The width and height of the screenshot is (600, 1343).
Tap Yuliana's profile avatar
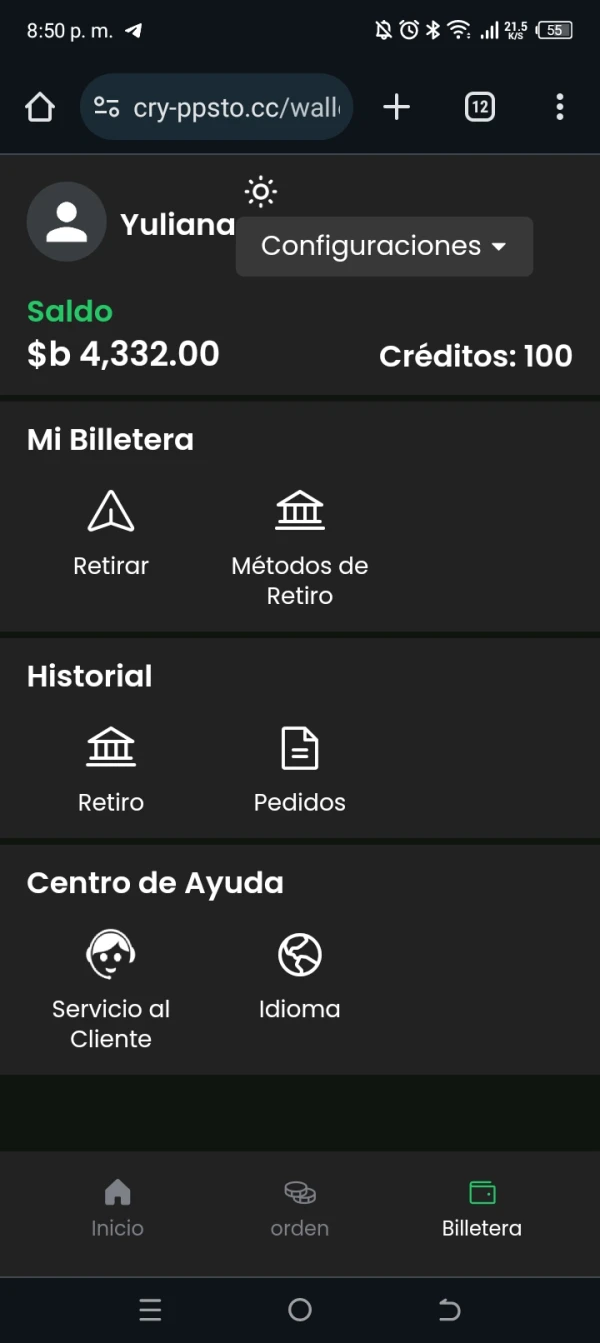point(67,222)
